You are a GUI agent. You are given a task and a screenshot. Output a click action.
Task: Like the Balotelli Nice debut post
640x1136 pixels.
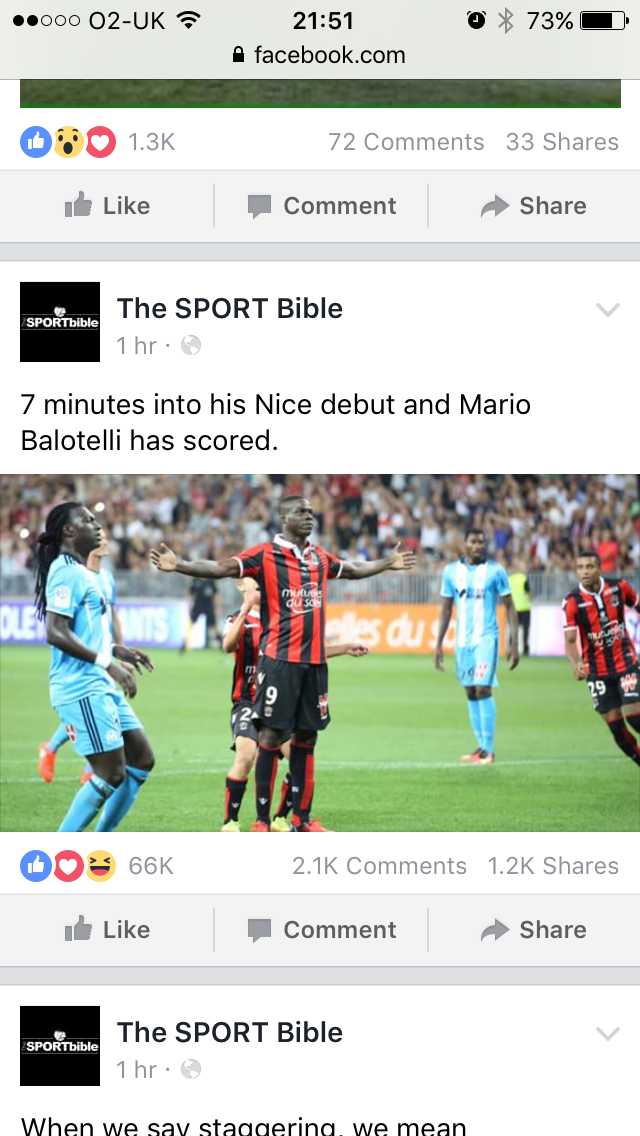[107, 930]
